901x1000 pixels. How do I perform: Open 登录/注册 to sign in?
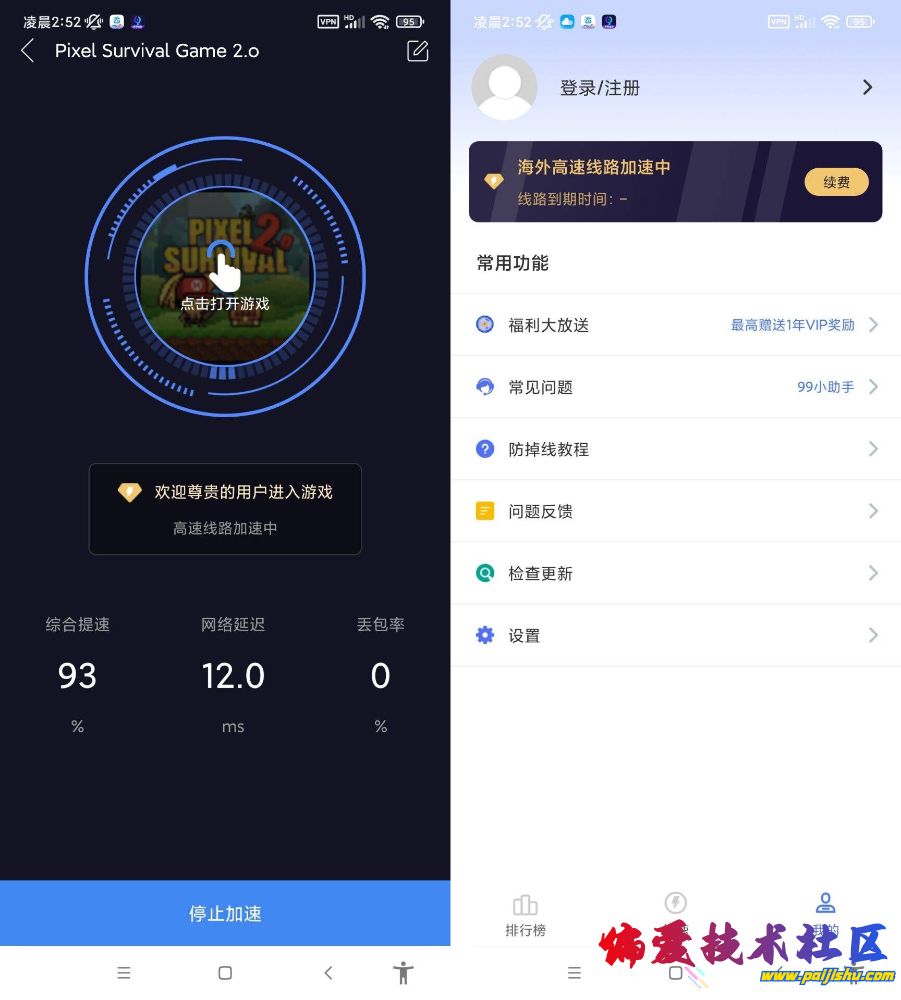pos(600,88)
